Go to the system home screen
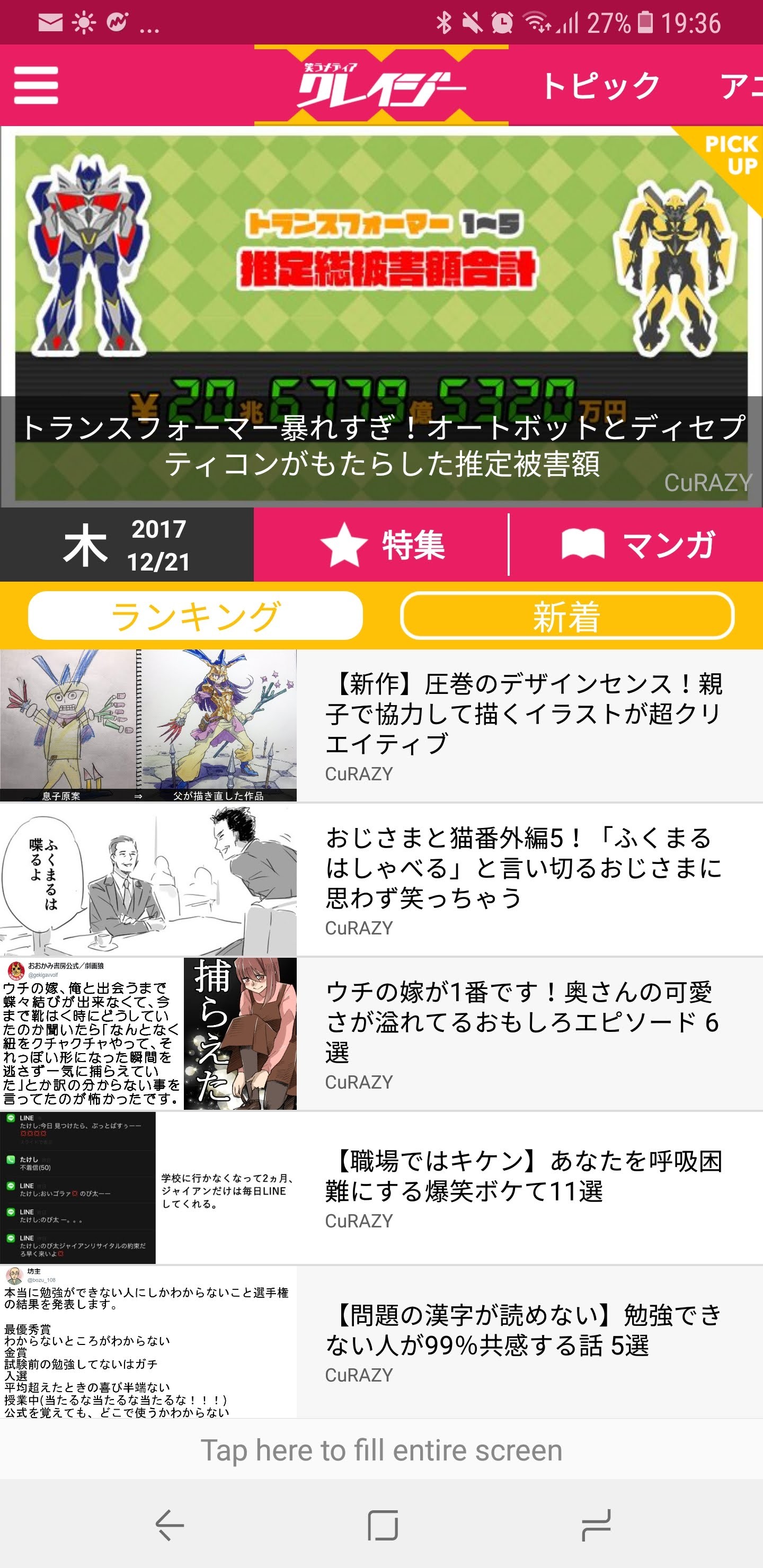This screenshot has width=763, height=1568. click(383, 1526)
